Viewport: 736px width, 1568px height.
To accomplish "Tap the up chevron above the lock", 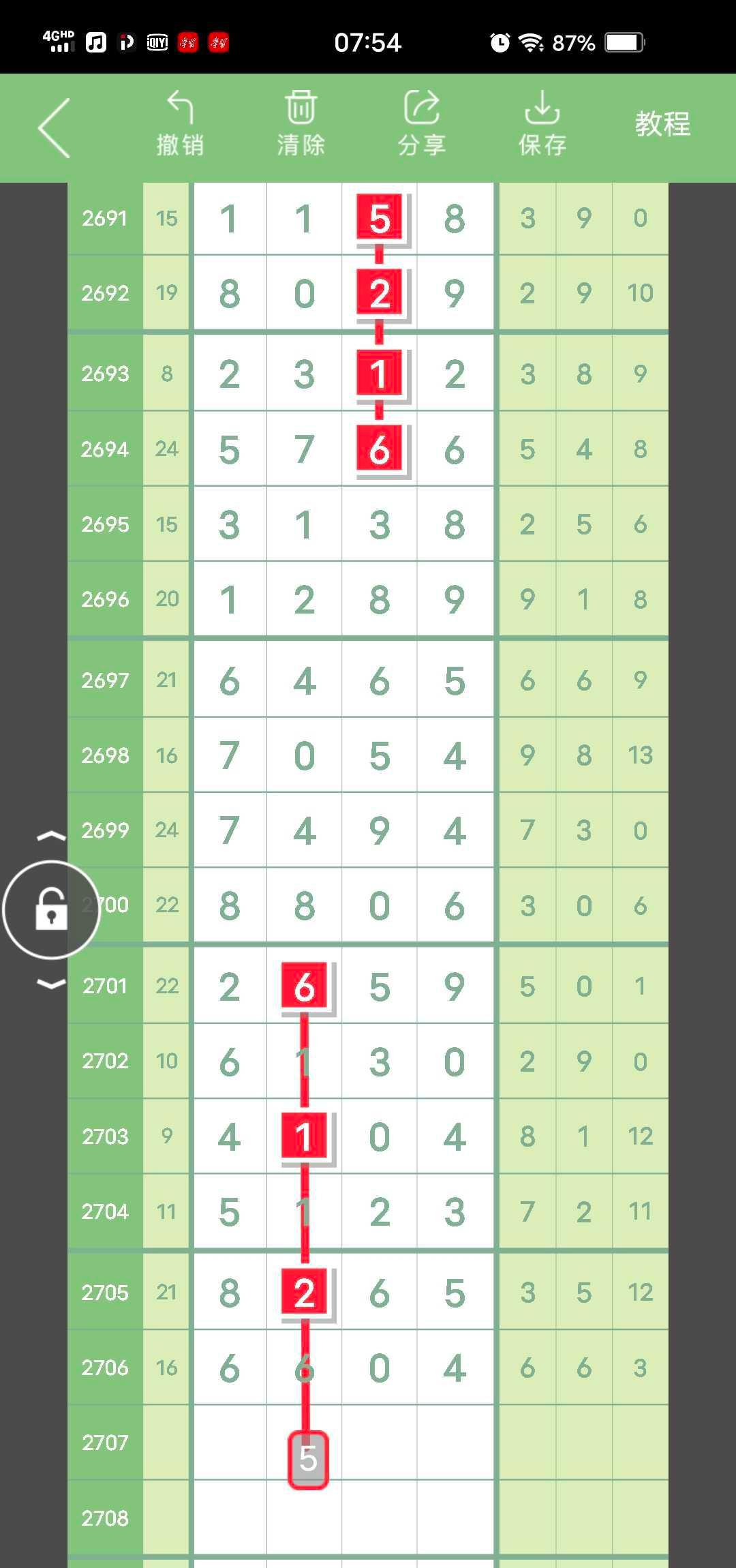I will pos(51,836).
